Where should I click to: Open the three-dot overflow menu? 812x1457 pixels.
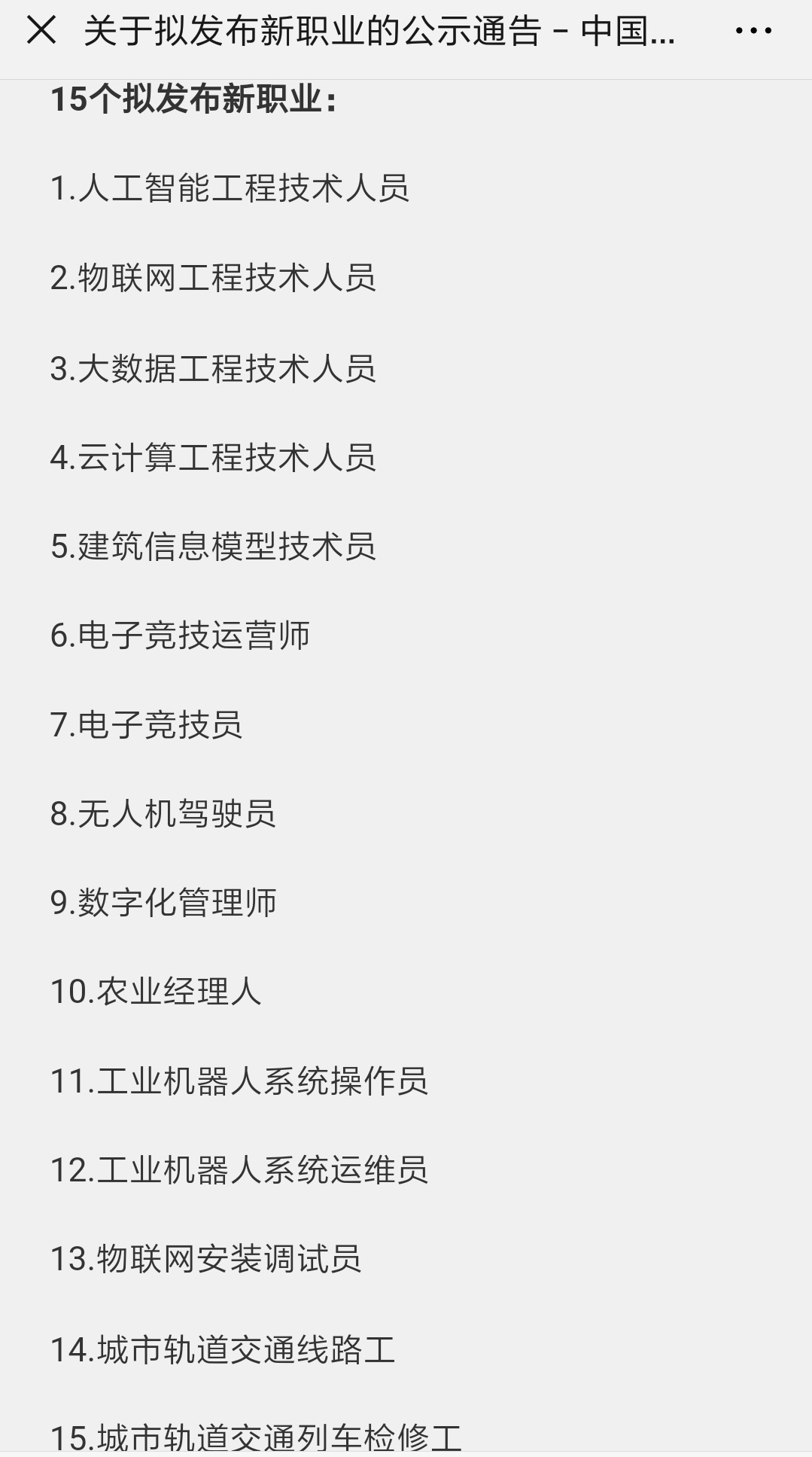[753, 31]
